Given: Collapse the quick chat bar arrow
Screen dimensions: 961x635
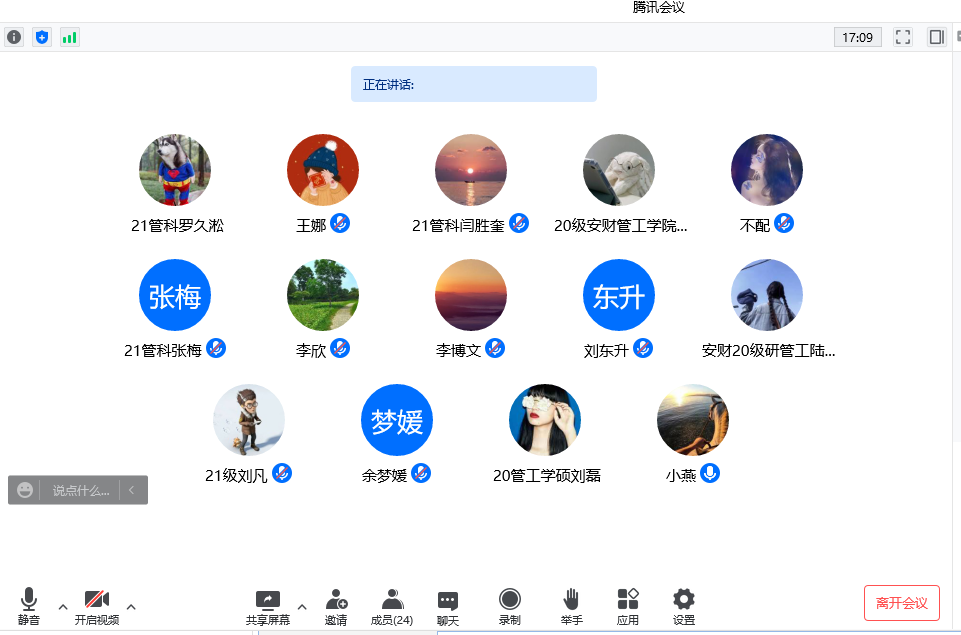Looking at the screenshot, I should pos(131,490).
